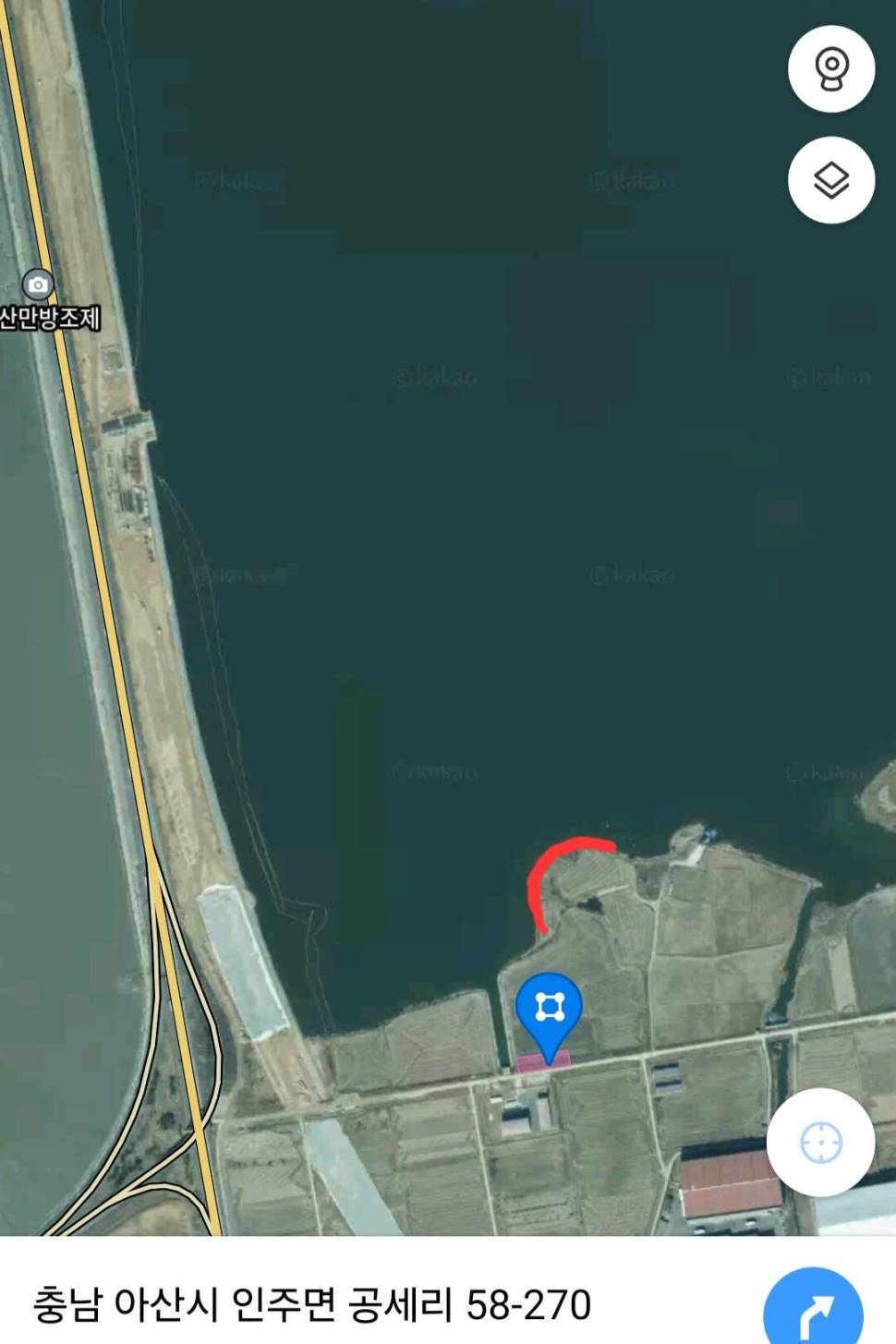Open the roadview button

tap(830, 69)
